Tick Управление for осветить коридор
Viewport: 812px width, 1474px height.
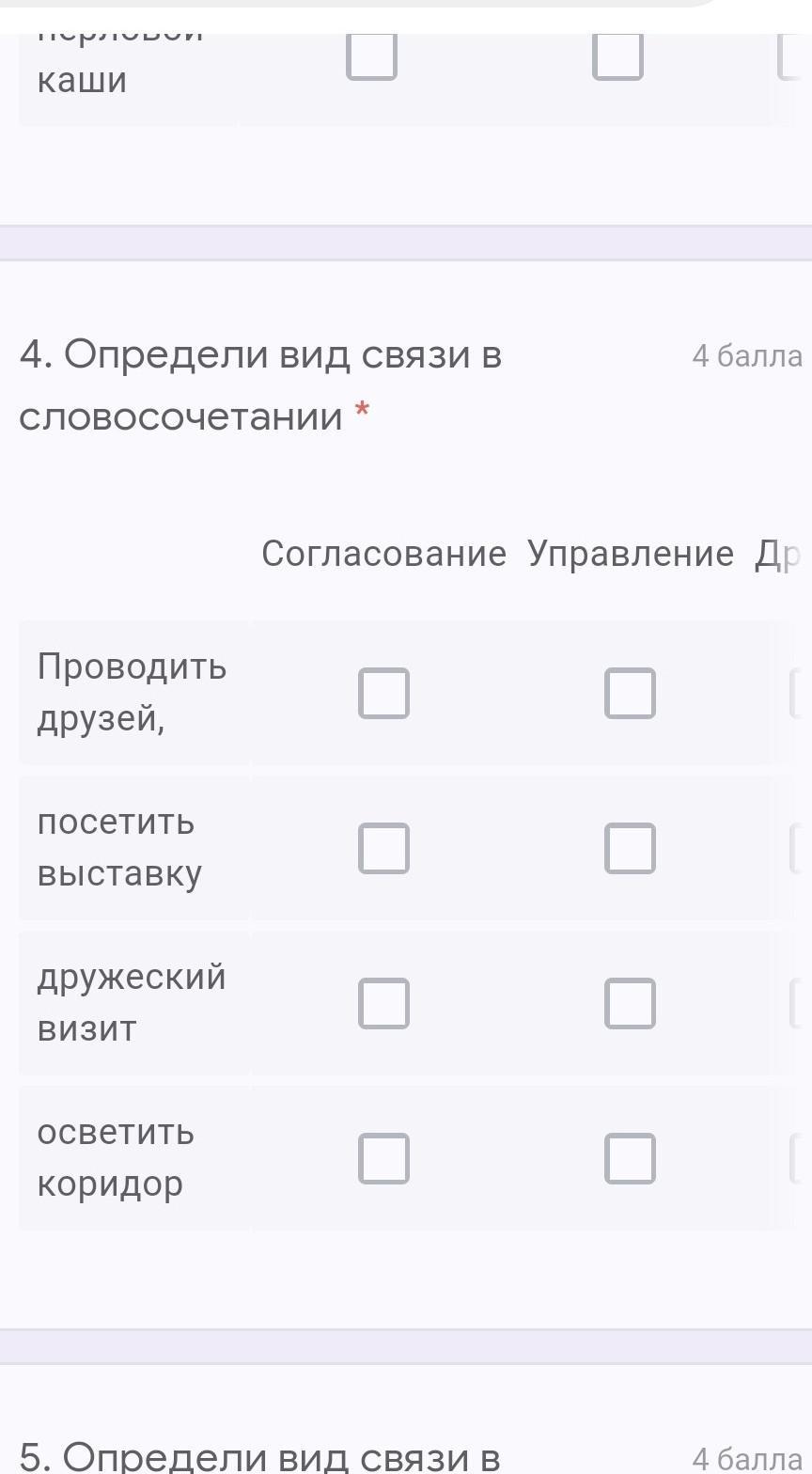coord(630,1158)
